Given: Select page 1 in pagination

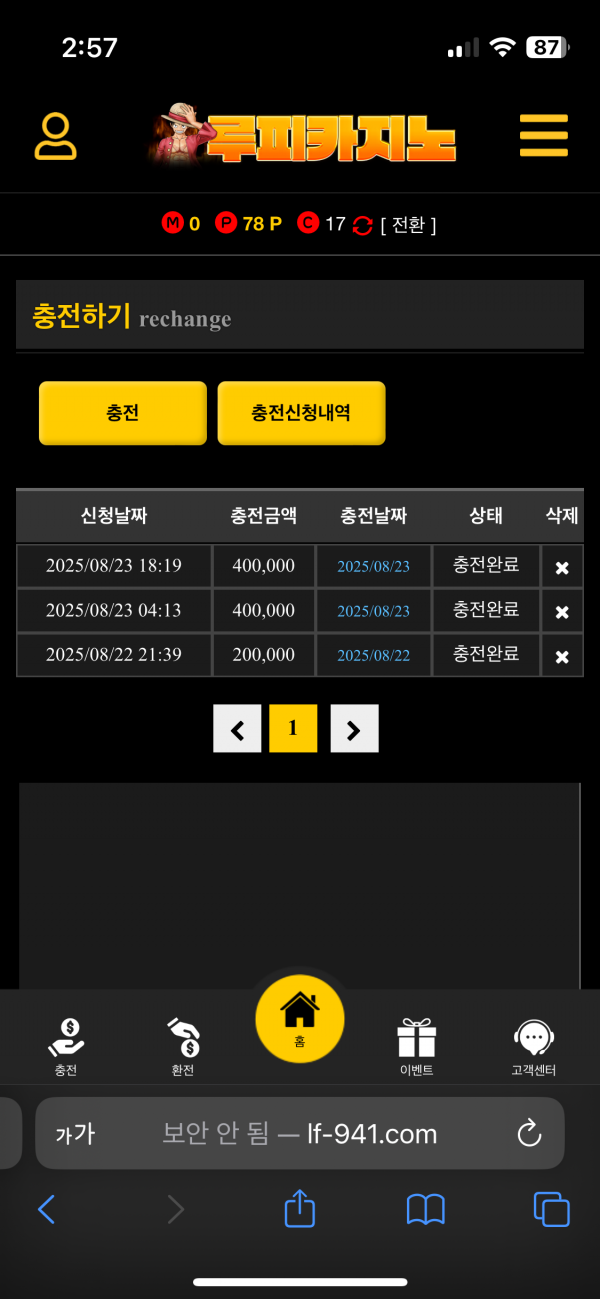Looking at the screenshot, I should 293,729.
